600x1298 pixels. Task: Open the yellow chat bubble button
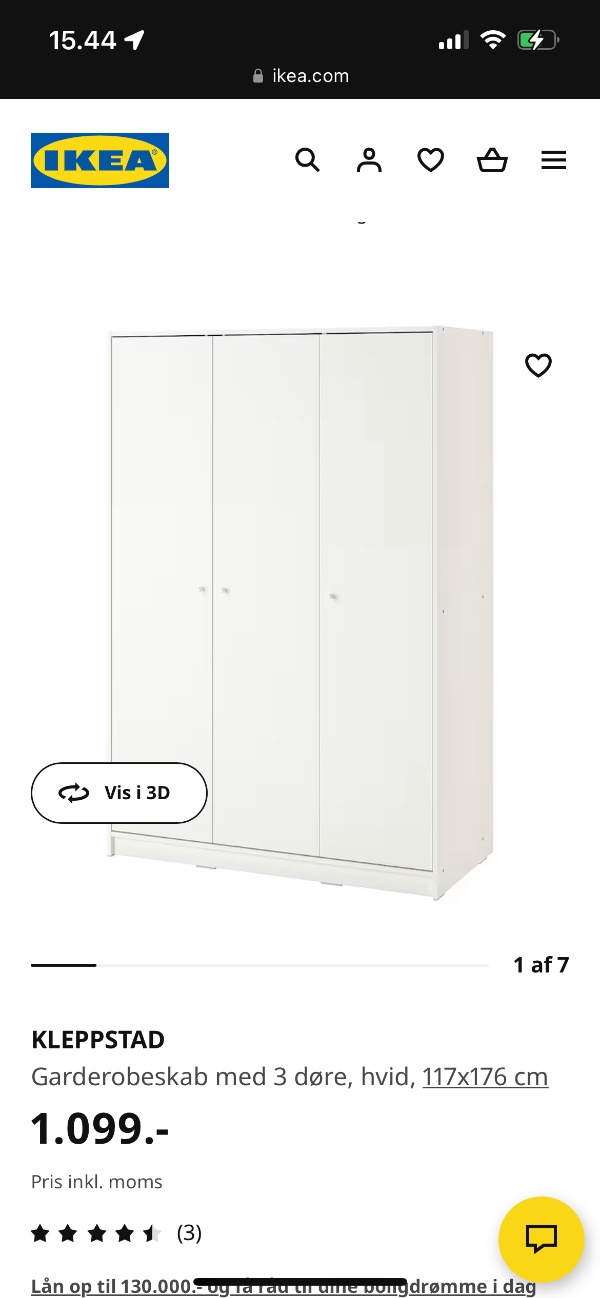click(x=541, y=1239)
